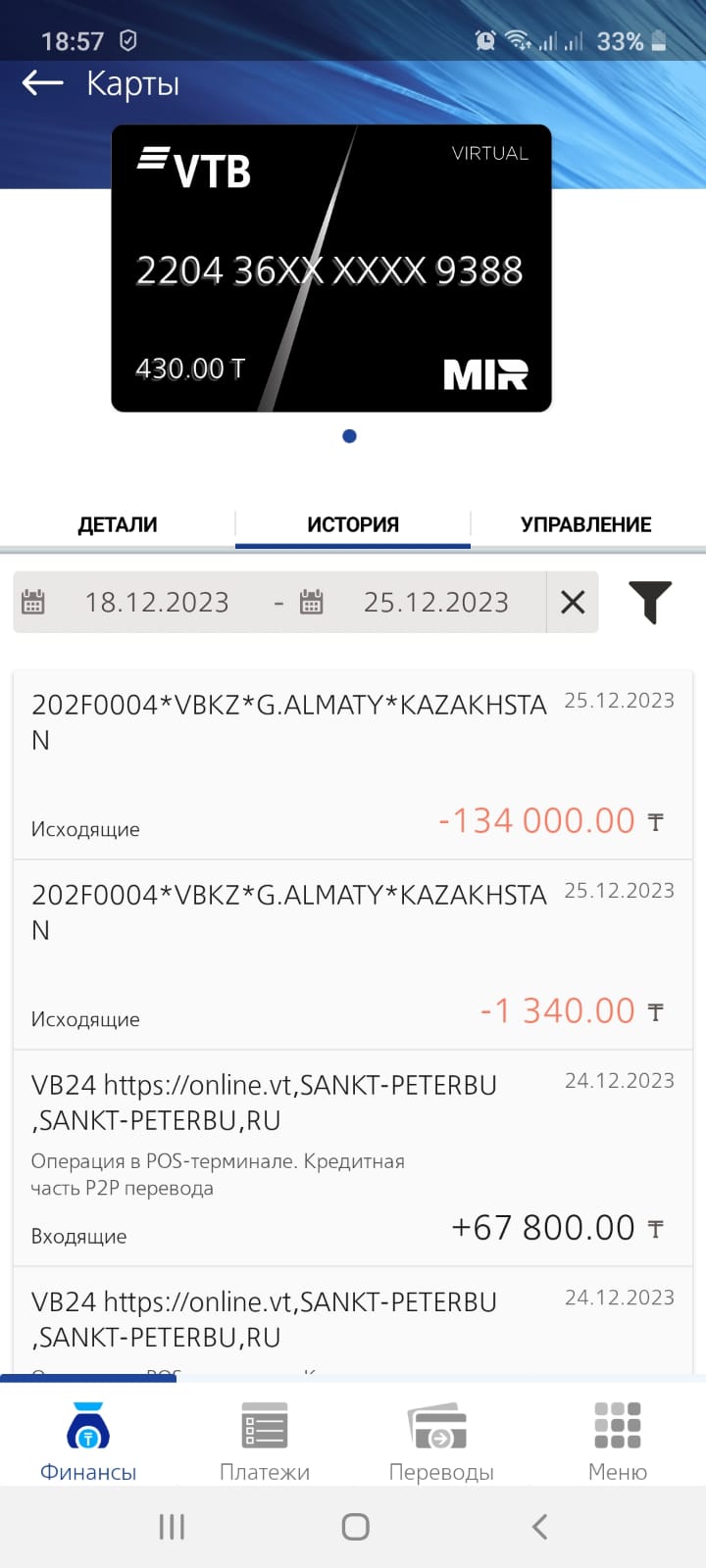Open the -134 000.00 outgoing transaction
The width and height of the screenshot is (706, 1568).
pos(353,765)
